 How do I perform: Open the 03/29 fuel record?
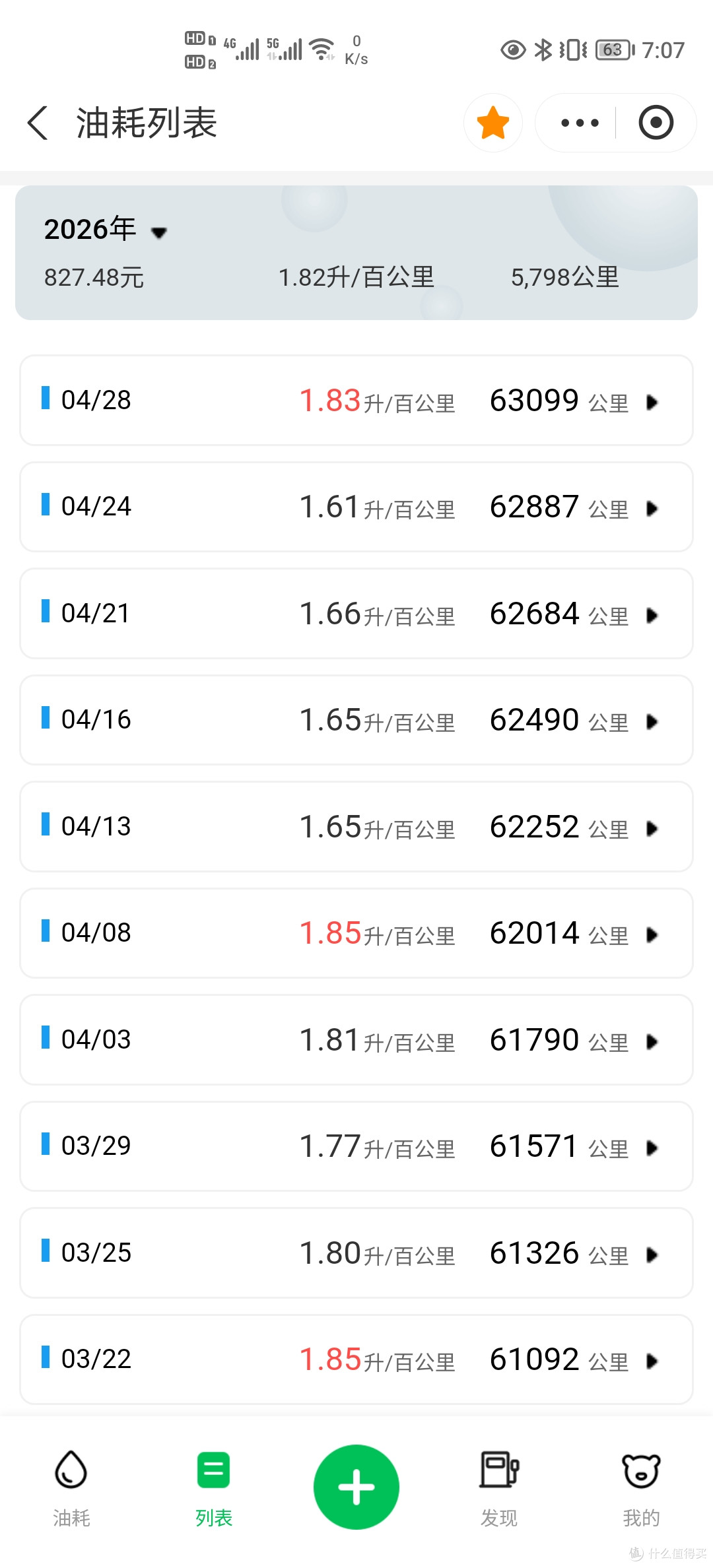point(356,1146)
